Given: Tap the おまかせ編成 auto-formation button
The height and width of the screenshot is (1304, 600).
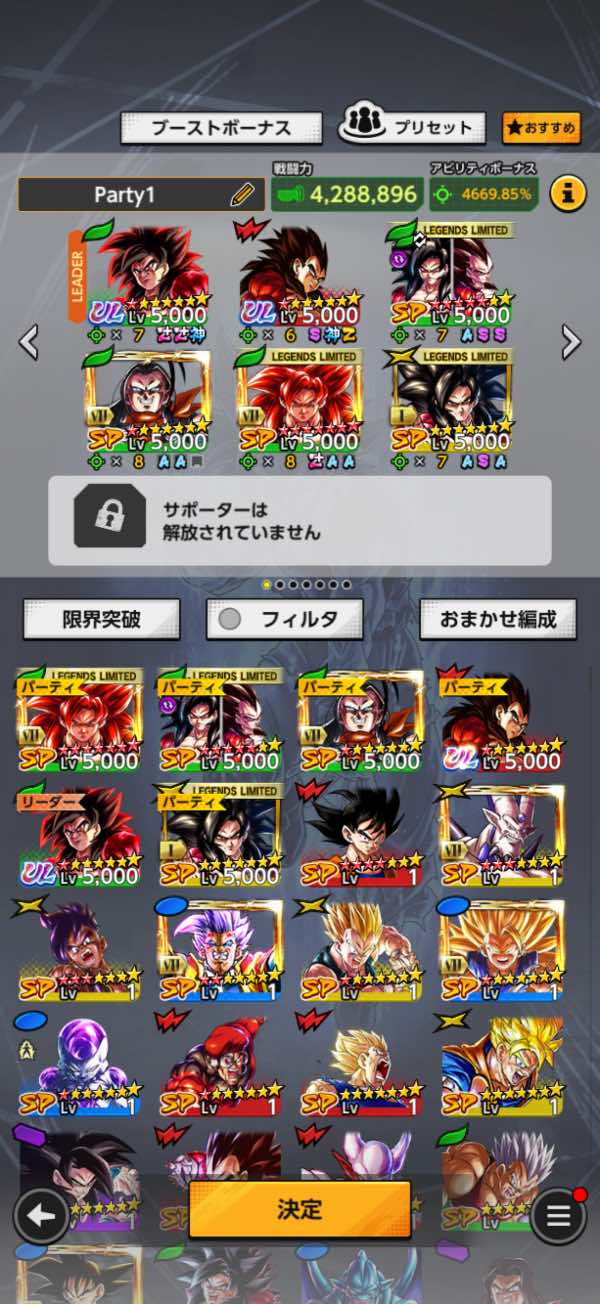Looking at the screenshot, I should tap(497, 619).
